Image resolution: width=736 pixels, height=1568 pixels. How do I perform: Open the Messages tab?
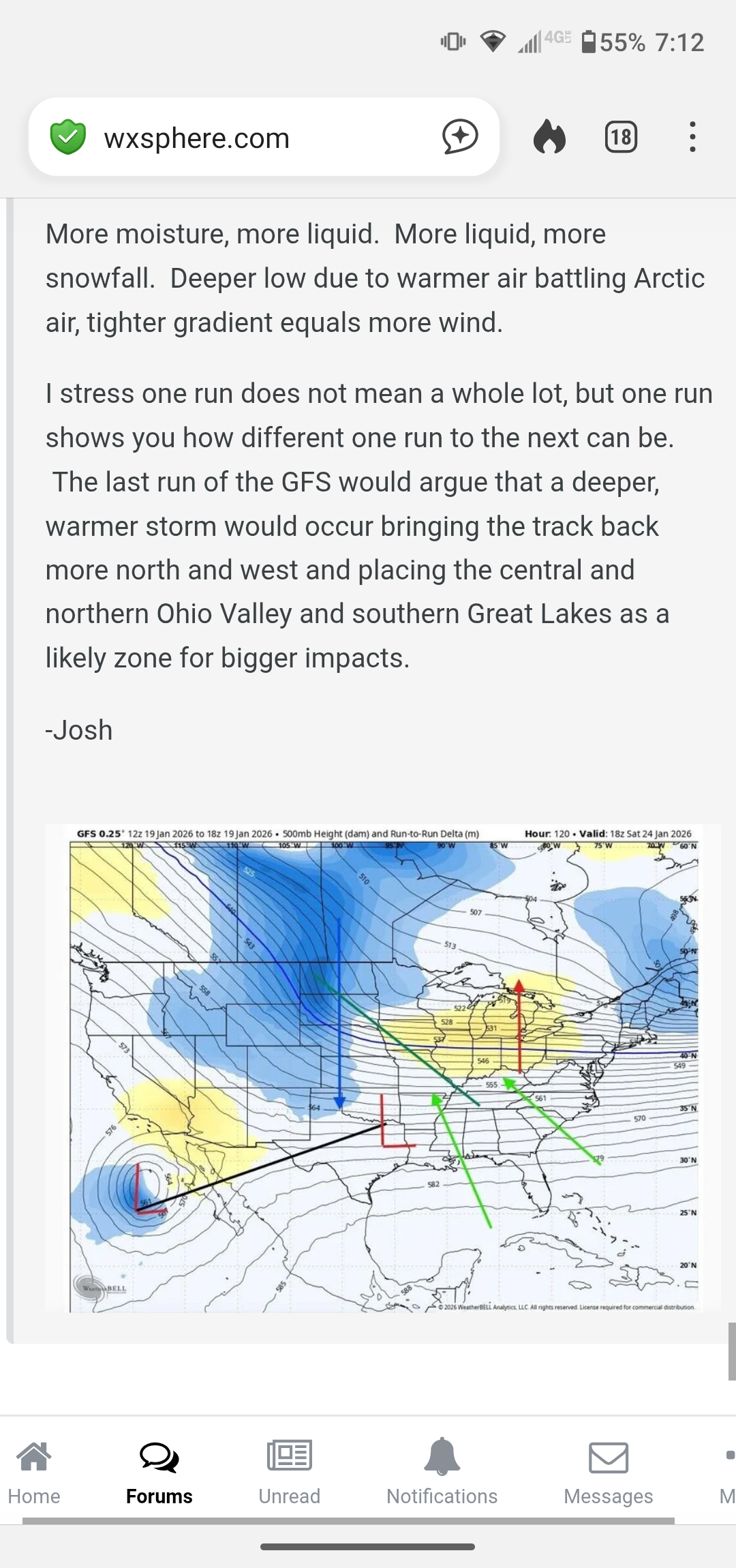pos(608,1472)
